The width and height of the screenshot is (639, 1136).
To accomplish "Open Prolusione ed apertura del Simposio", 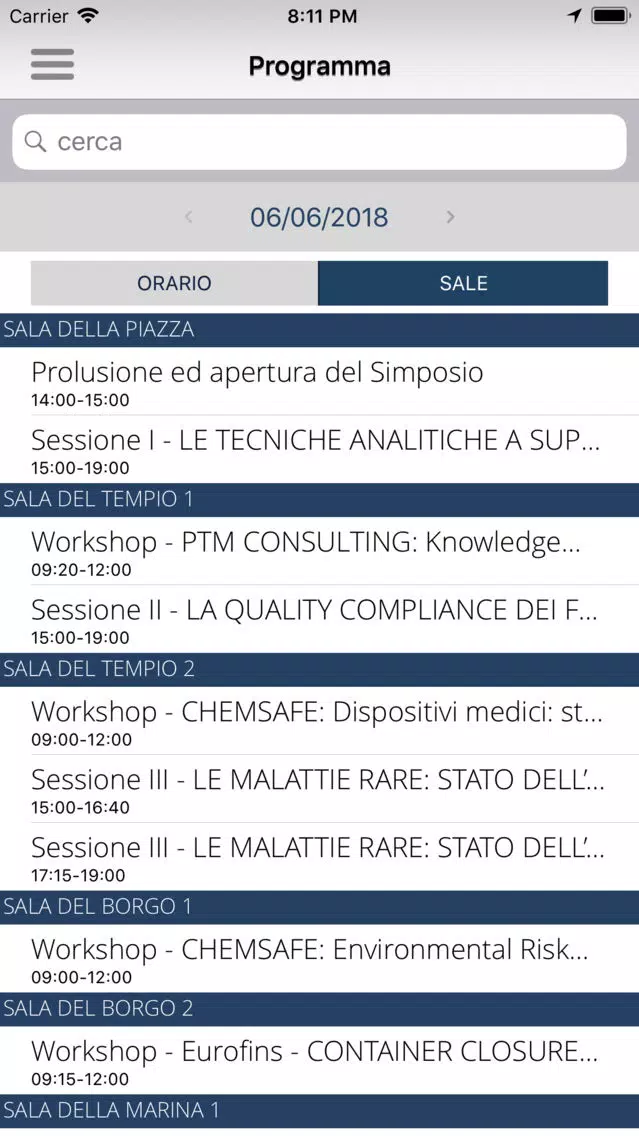I will (x=320, y=382).
